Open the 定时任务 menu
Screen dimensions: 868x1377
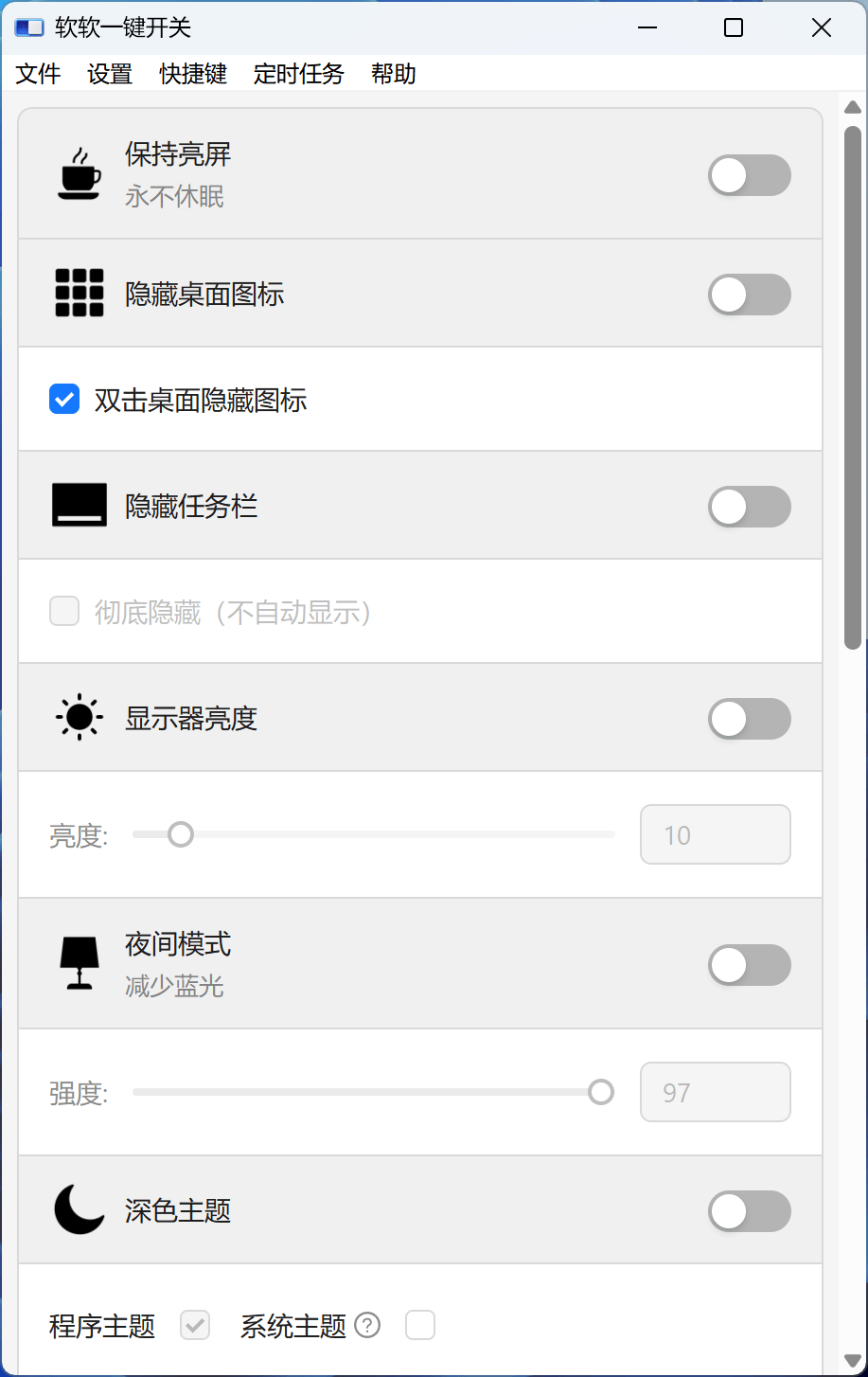298,74
